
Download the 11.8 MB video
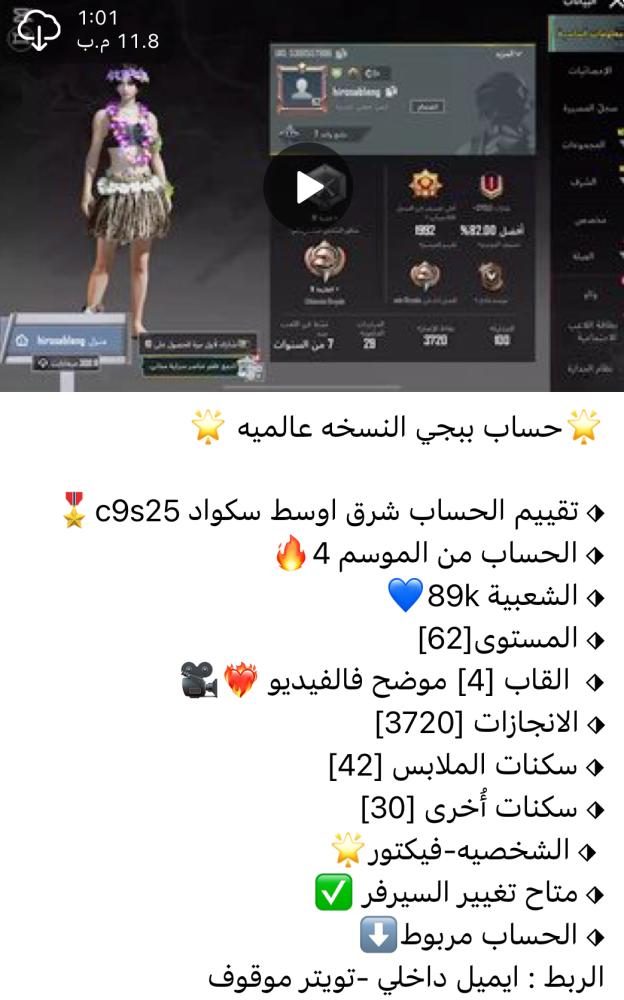pyautogui.click(x=38, y=31)
